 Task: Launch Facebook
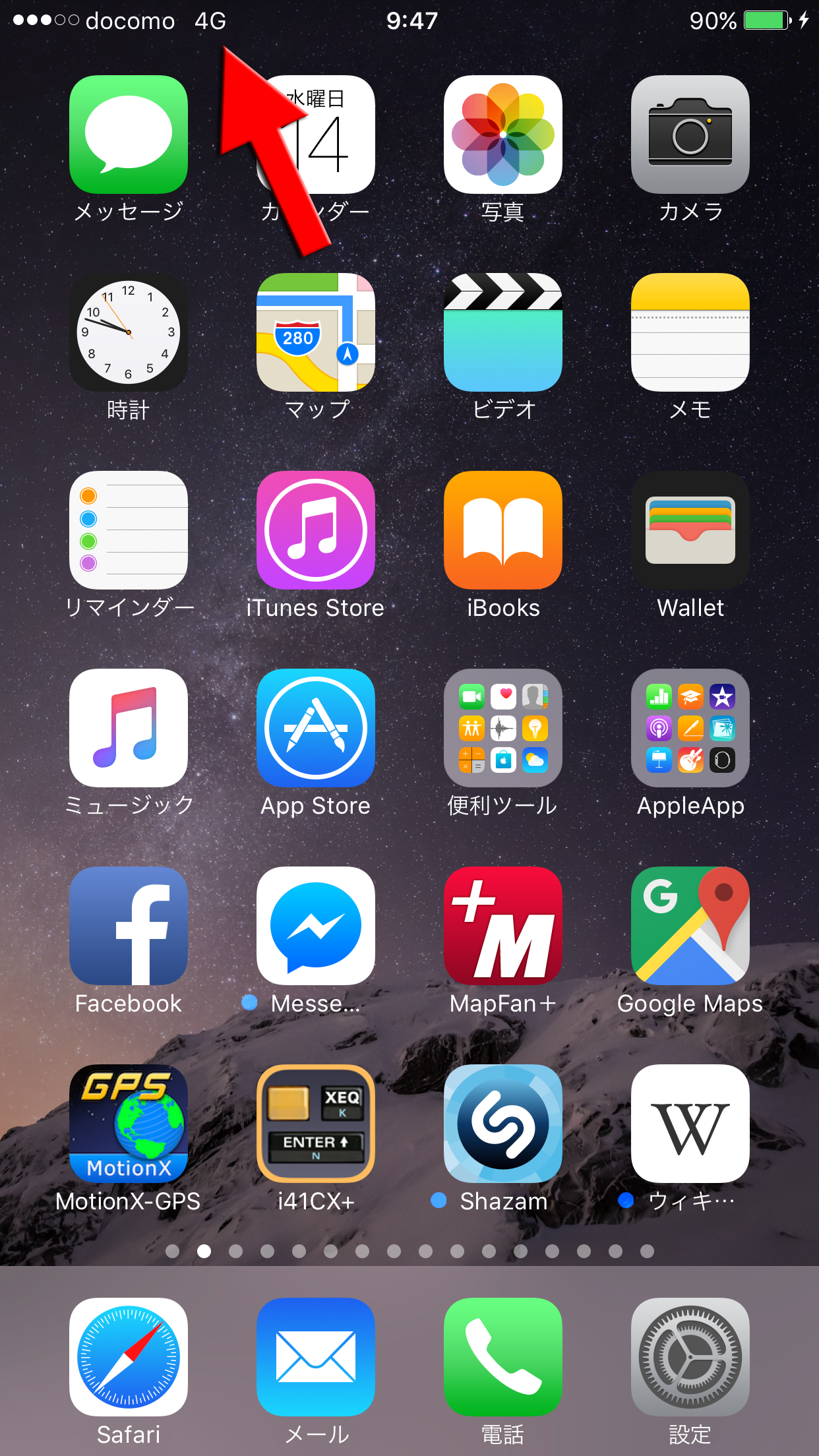129,926
